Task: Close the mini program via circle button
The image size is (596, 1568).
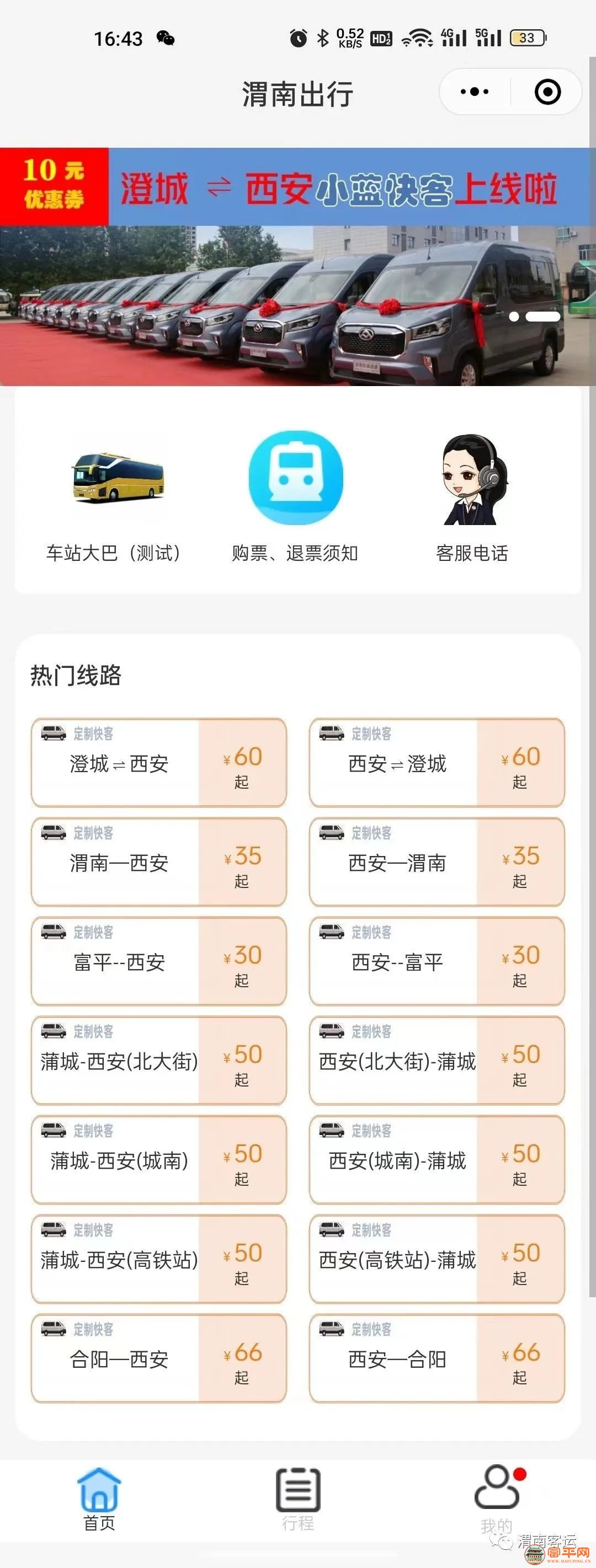Action: click(x=547, y=92)
